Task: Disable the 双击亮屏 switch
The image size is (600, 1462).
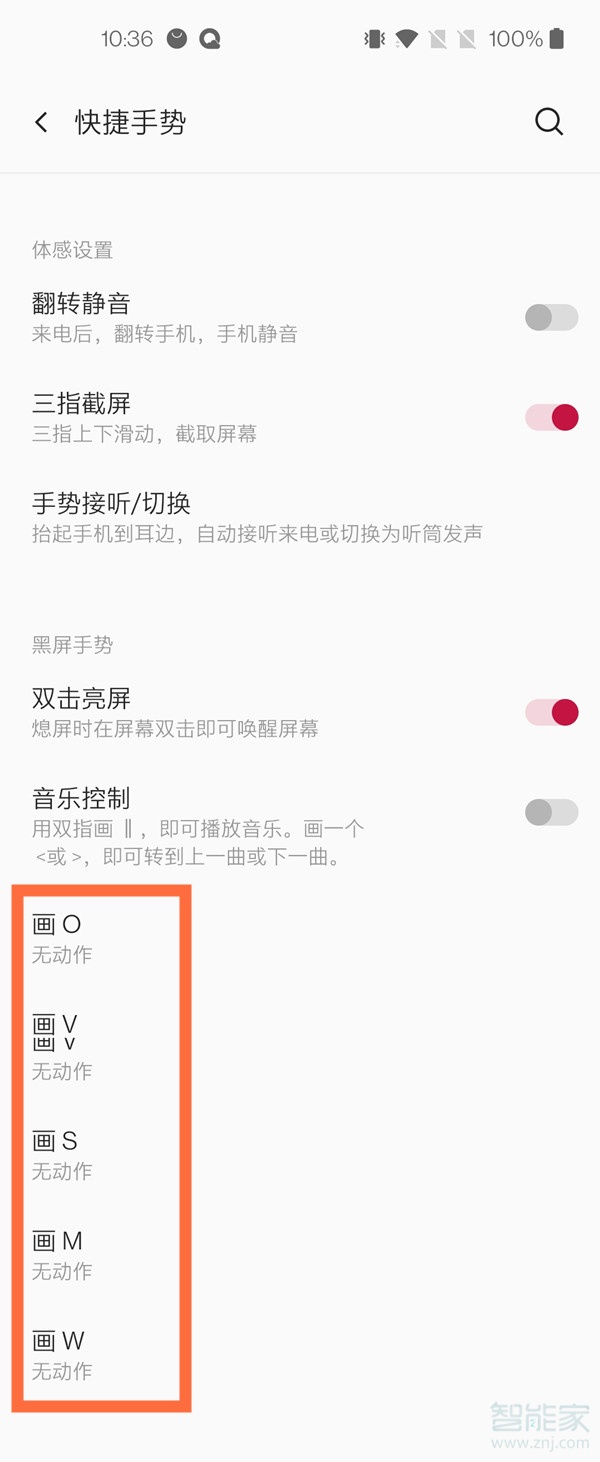Action: point(551,712)
